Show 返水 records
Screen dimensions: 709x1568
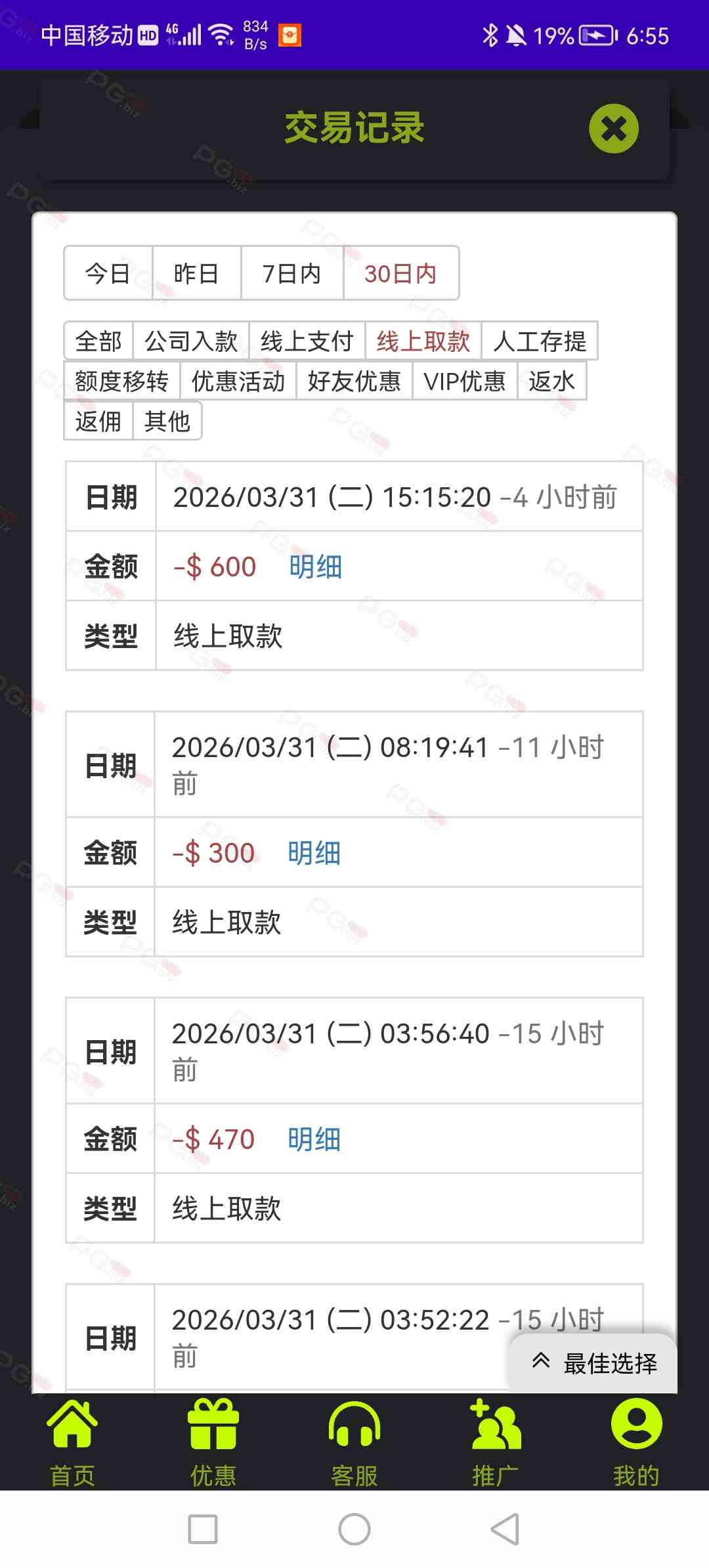[x=551, y=381]
